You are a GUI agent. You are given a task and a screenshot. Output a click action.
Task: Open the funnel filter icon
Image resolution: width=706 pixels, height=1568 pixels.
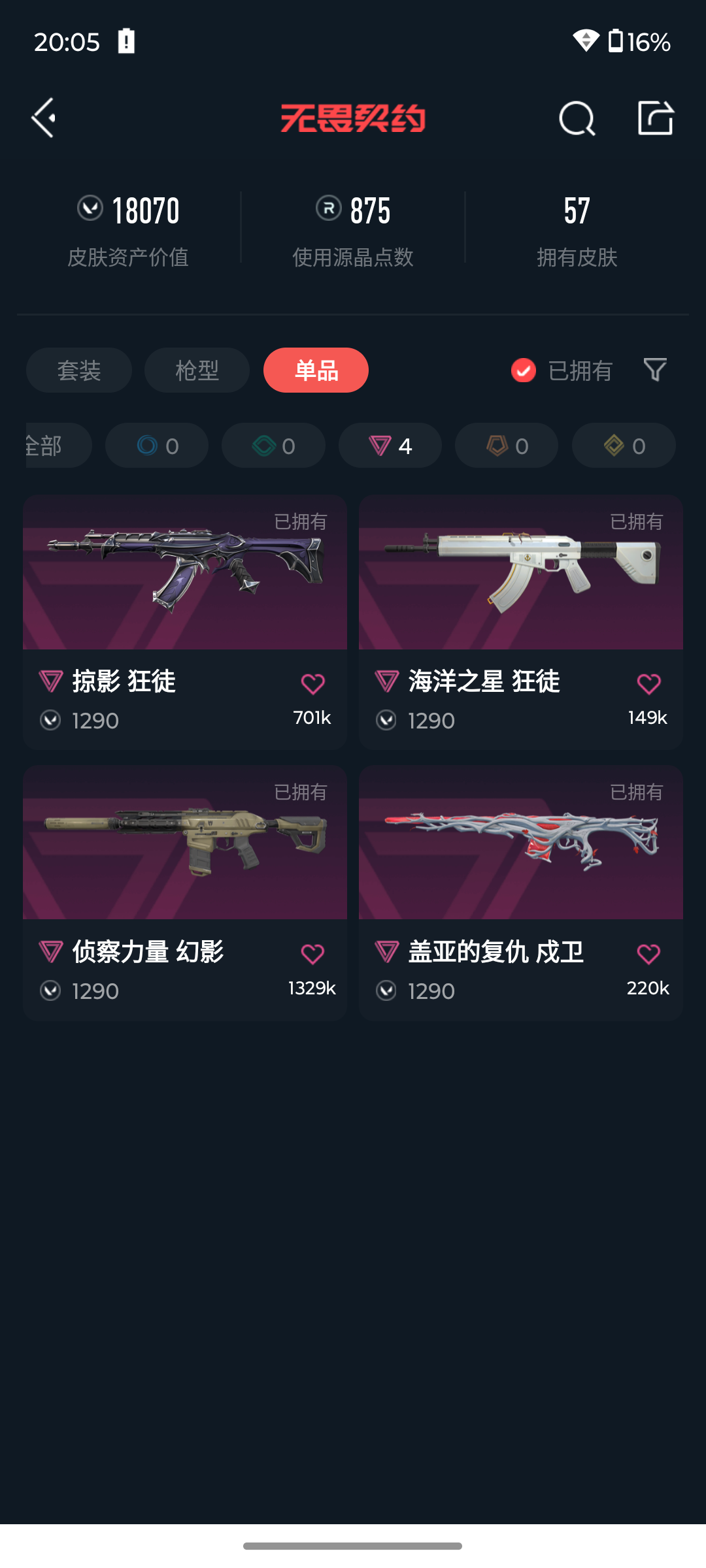pyautogui.click(x=654, y=370)
